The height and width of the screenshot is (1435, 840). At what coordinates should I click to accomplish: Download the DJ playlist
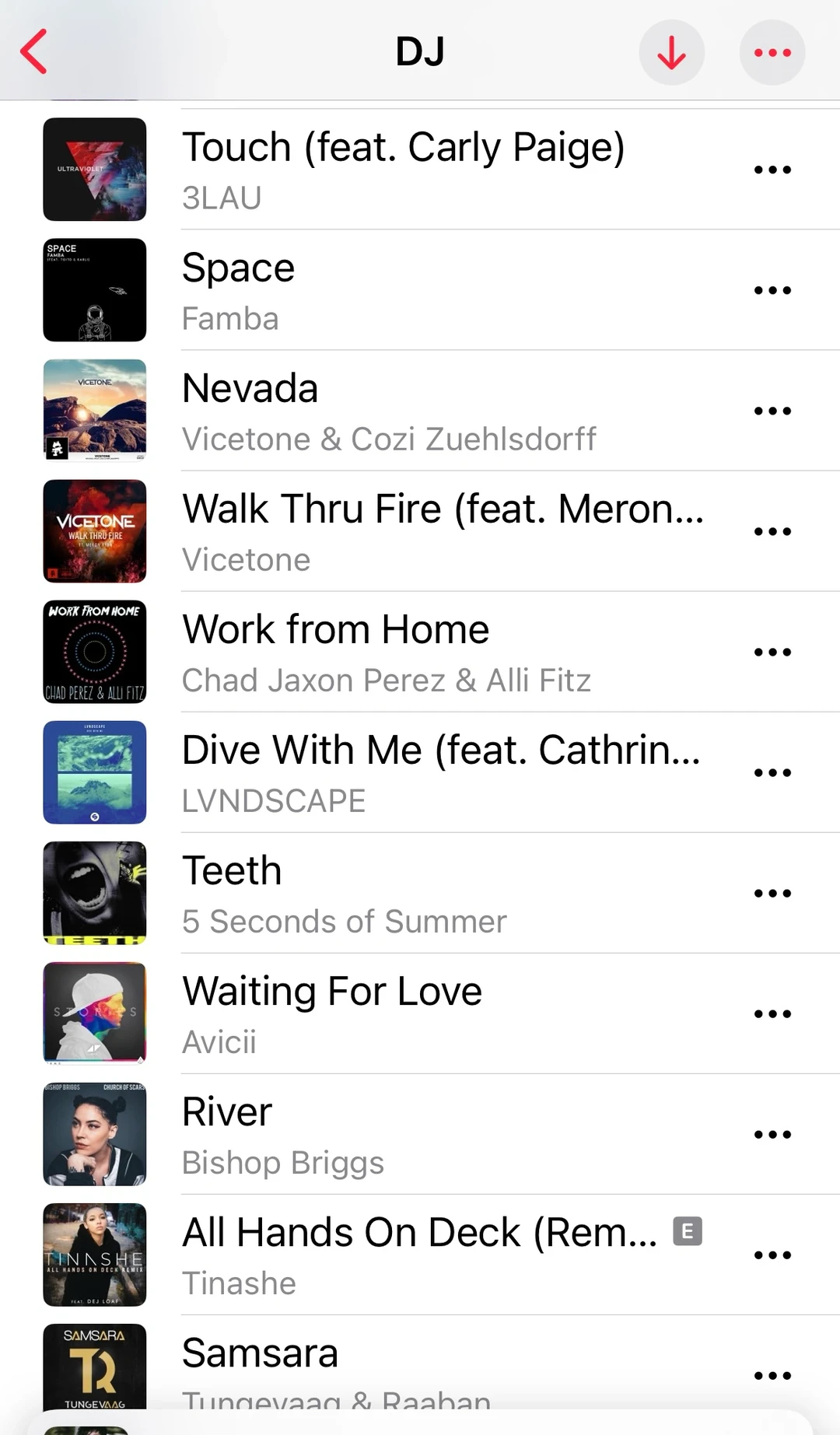[671, 52]
